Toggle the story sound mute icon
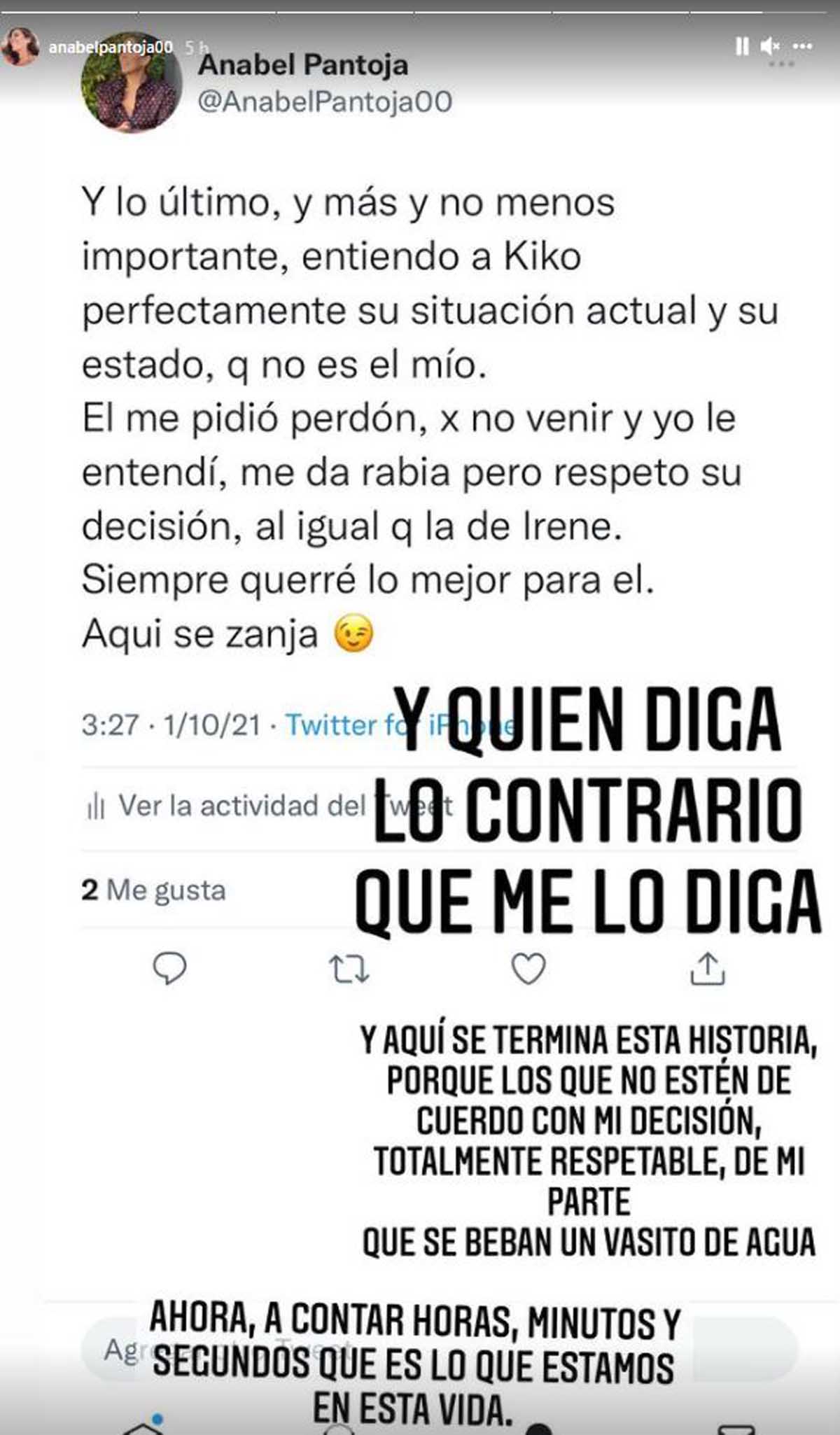Viewport: 840px width, 1435px height. [x=771, y=46]
